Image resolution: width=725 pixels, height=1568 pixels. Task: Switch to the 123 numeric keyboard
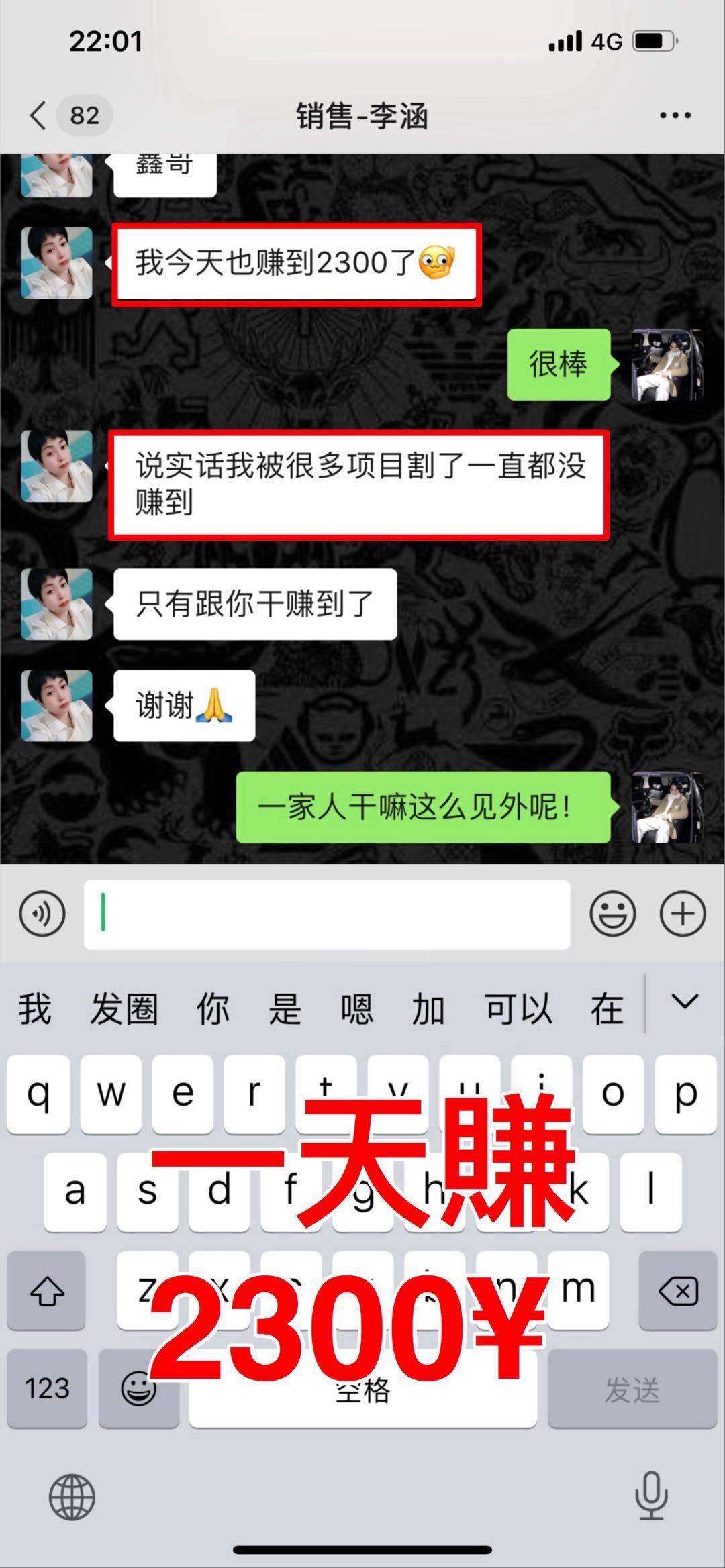point(47,1388)
